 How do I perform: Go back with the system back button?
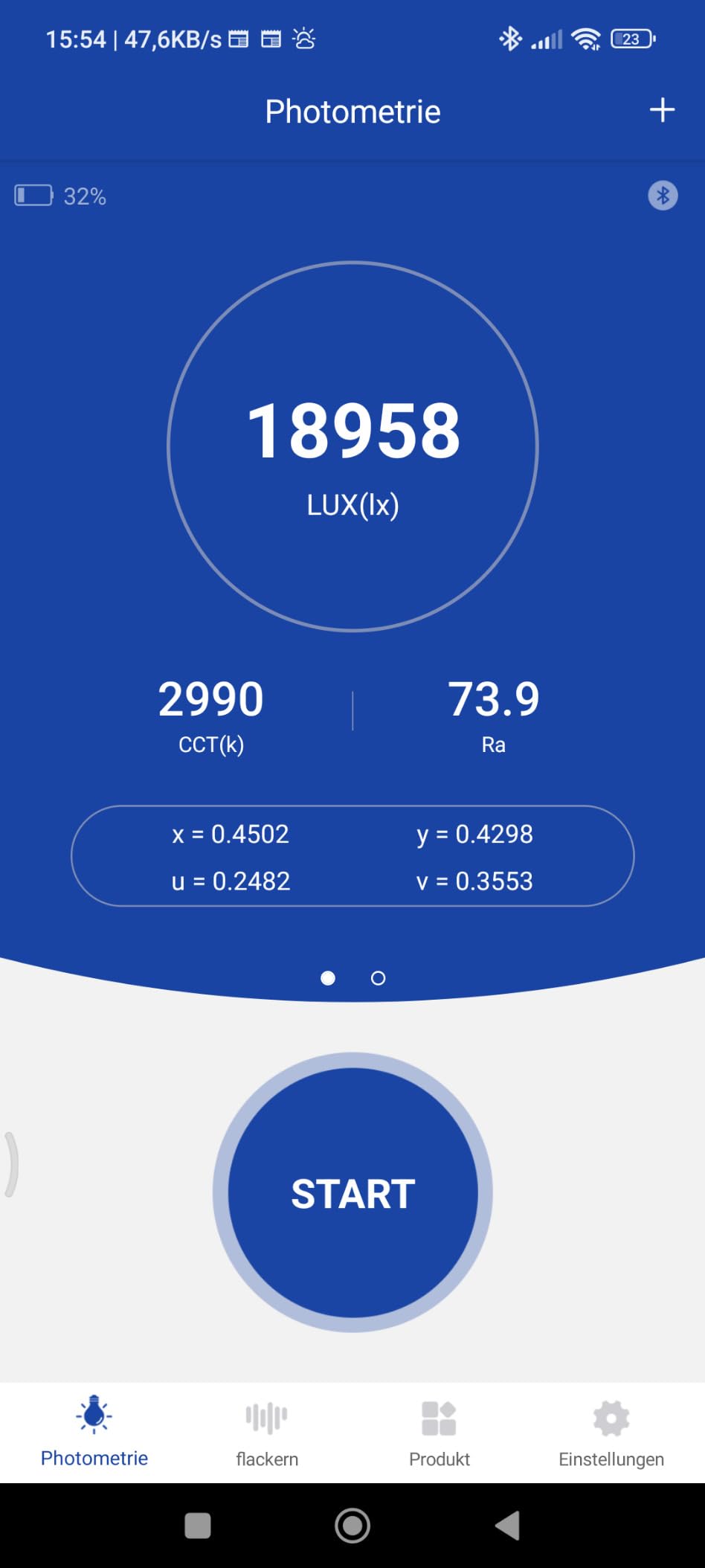coord(507,1526)
